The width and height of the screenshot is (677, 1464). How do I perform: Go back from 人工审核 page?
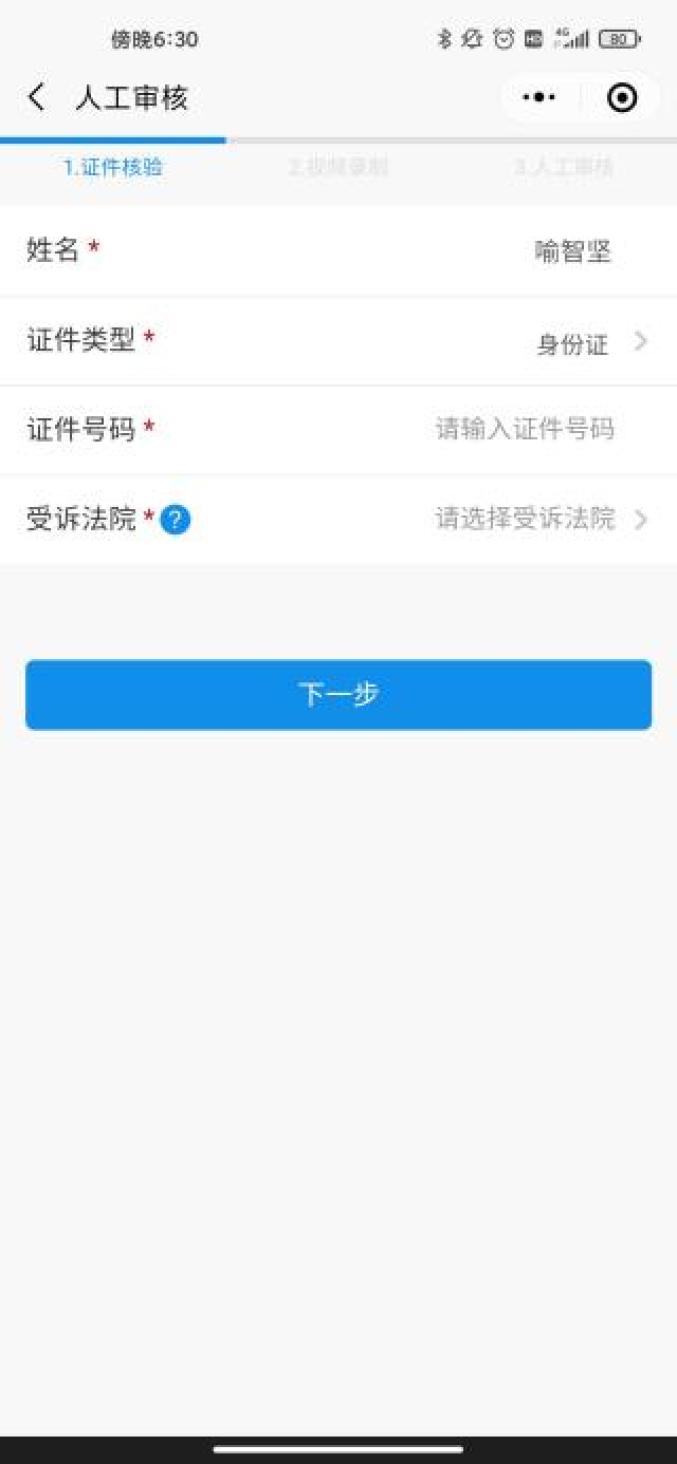pos(37,97)
